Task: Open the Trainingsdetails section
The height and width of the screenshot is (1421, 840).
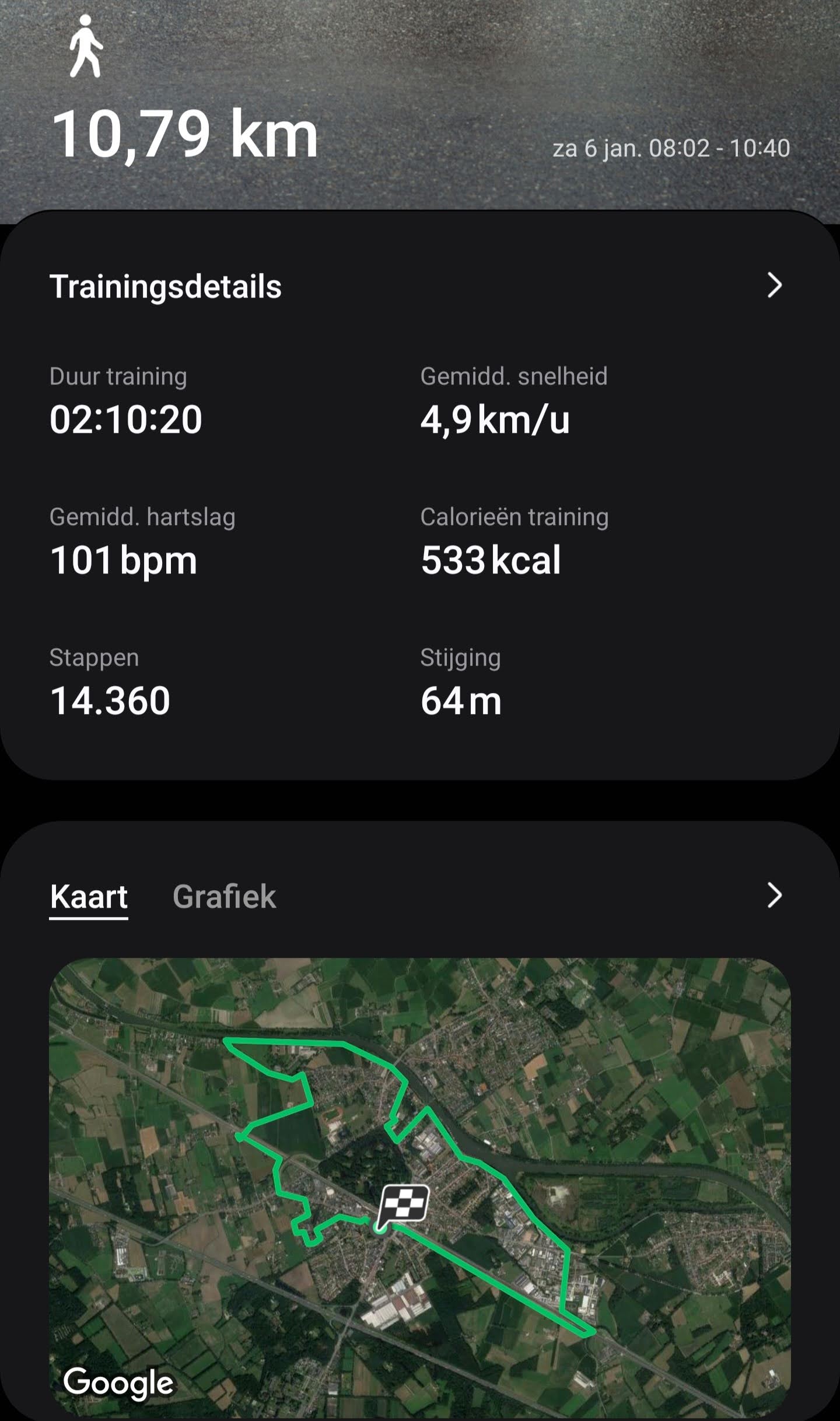Action: coord(773,285)
